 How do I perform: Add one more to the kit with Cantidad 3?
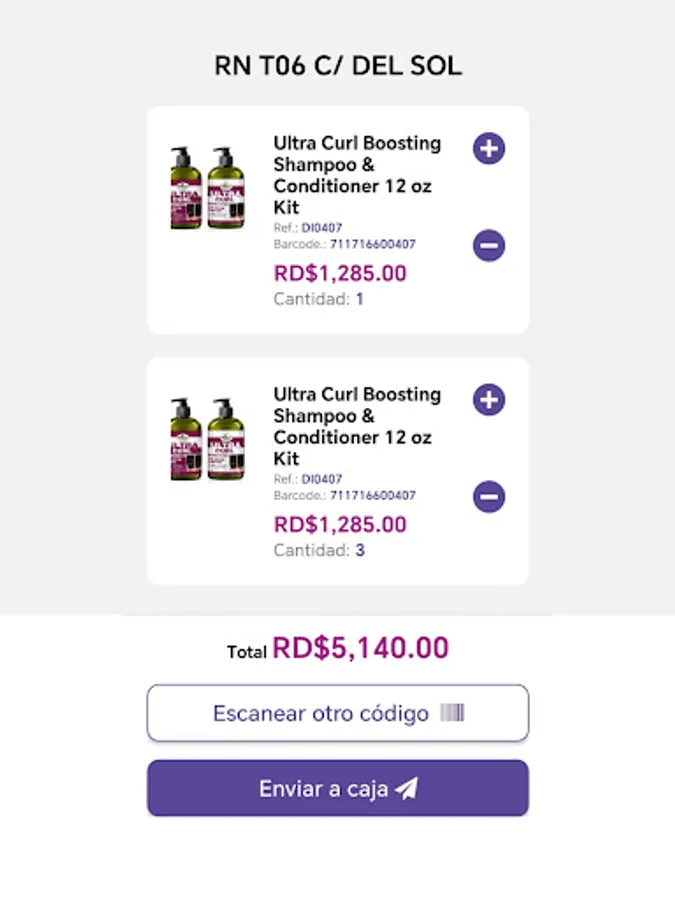tap(489, 400)
